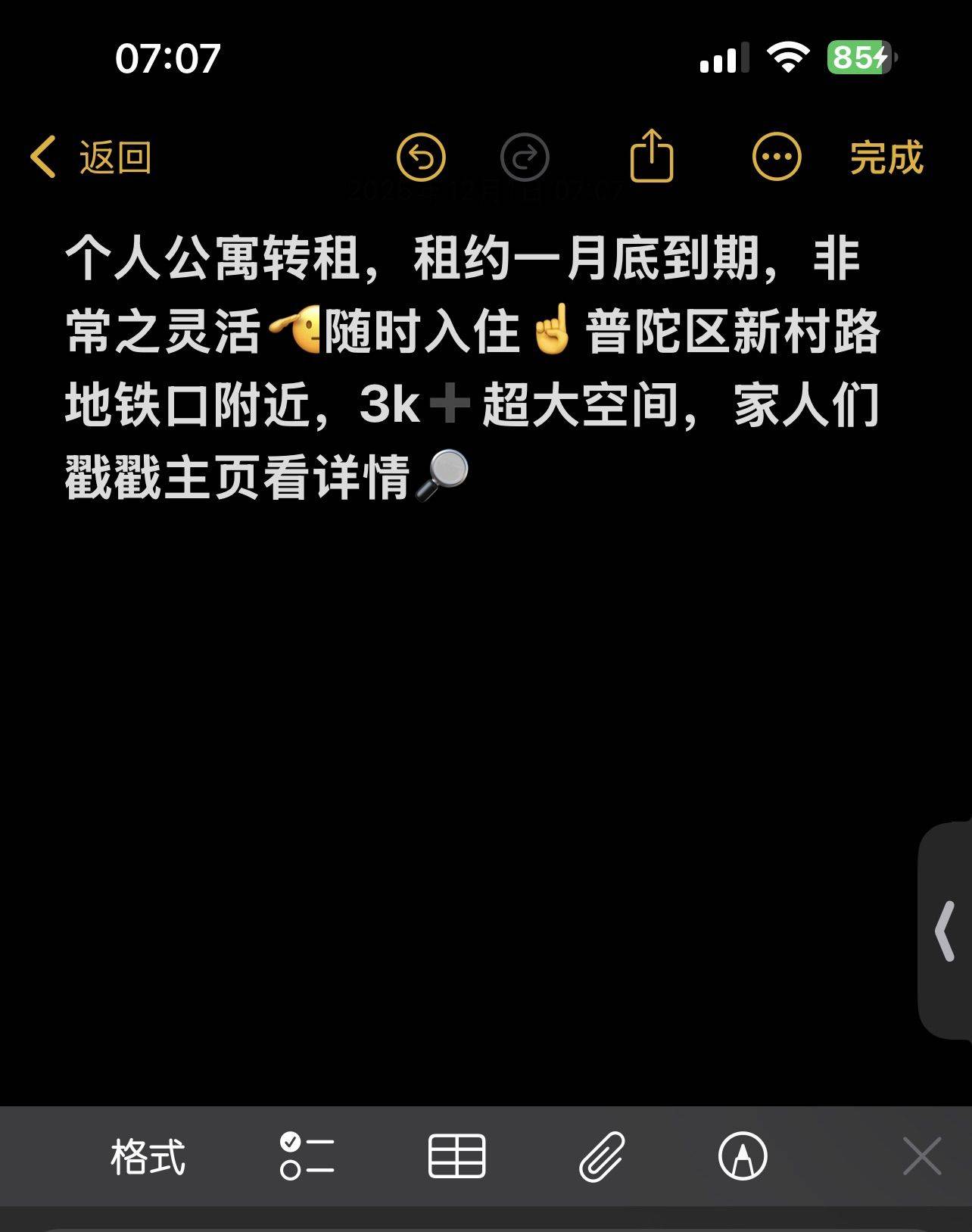Tap the magnifying glass emoji in the note

click(x=449, y=473)
